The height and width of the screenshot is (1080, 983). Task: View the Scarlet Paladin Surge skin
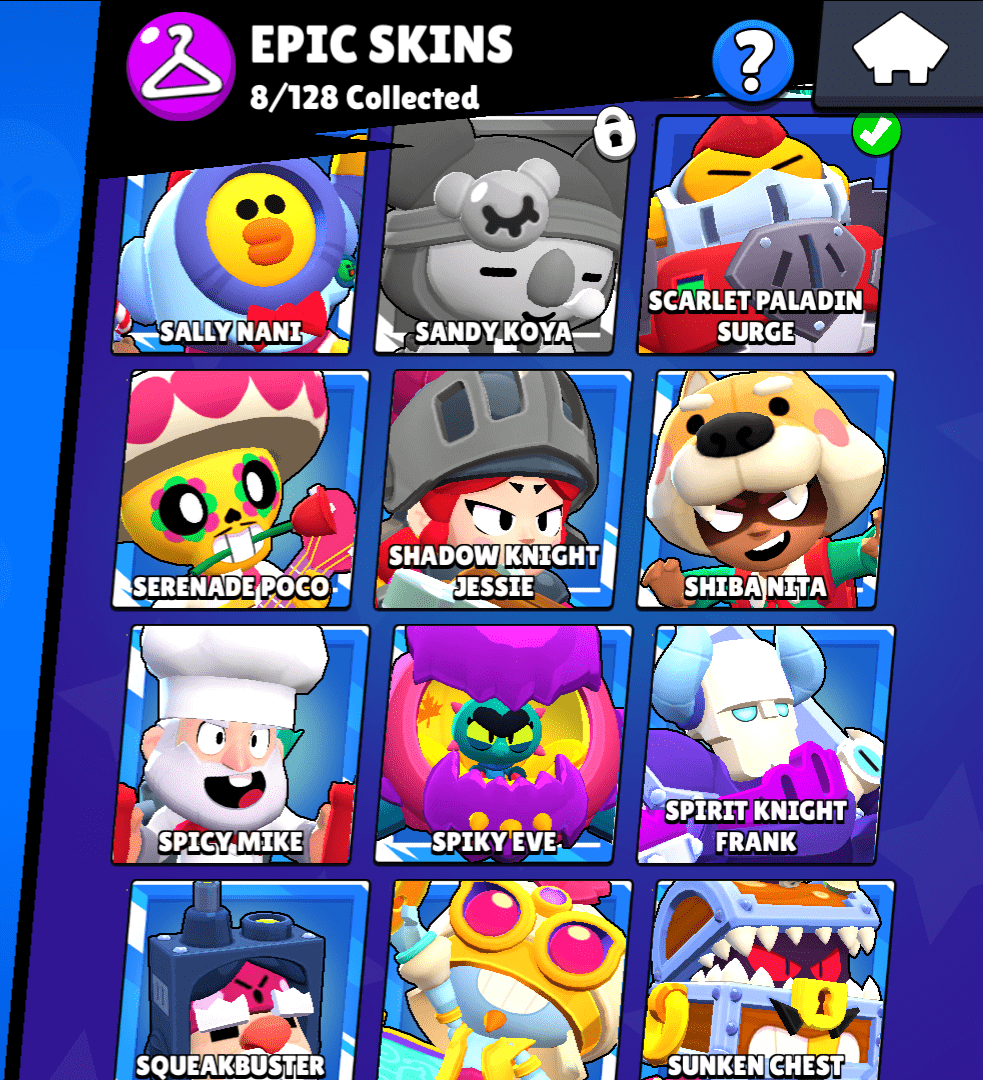762,240
